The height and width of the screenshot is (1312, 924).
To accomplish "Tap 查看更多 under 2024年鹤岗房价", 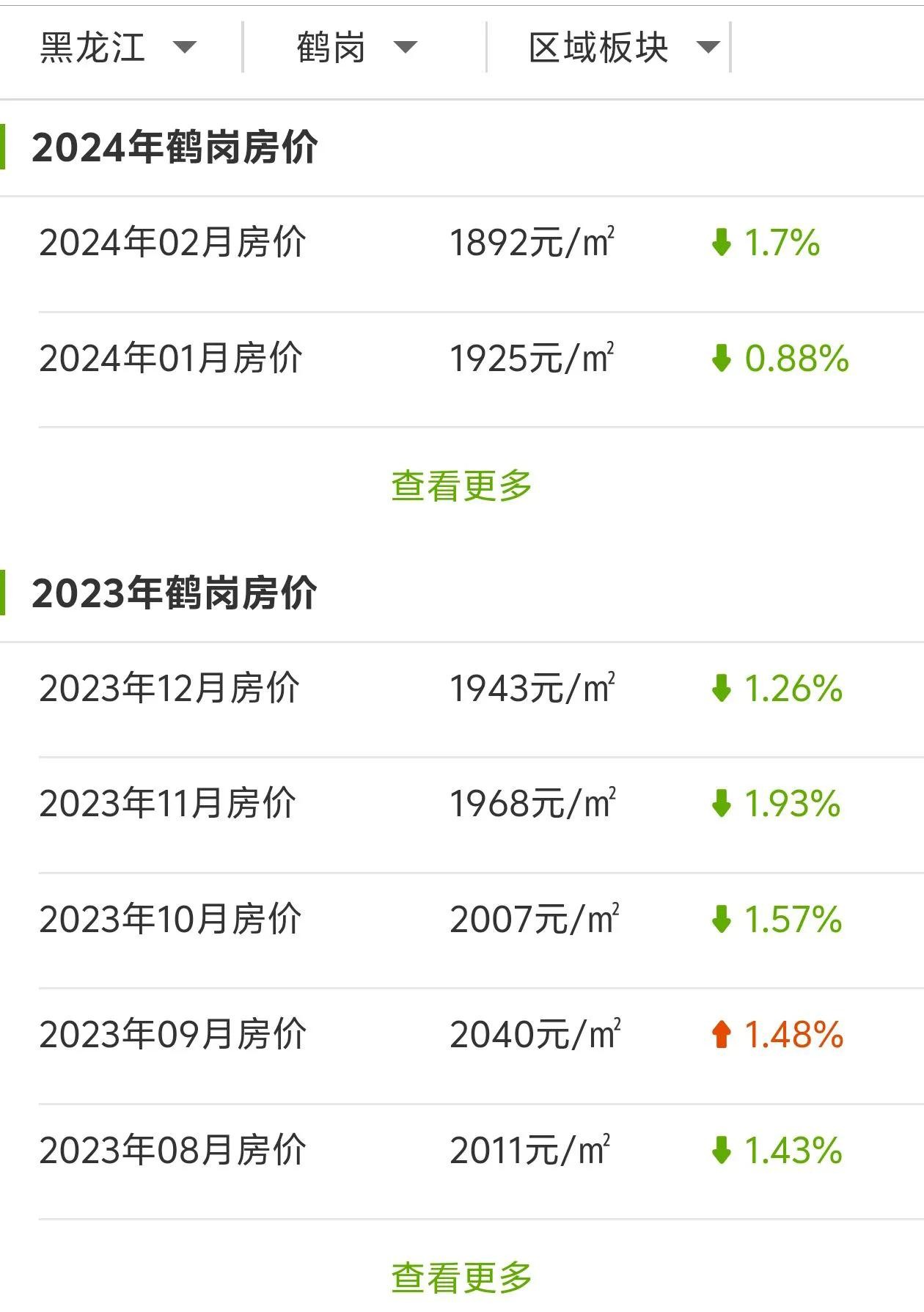I will (x=461, y=485).
